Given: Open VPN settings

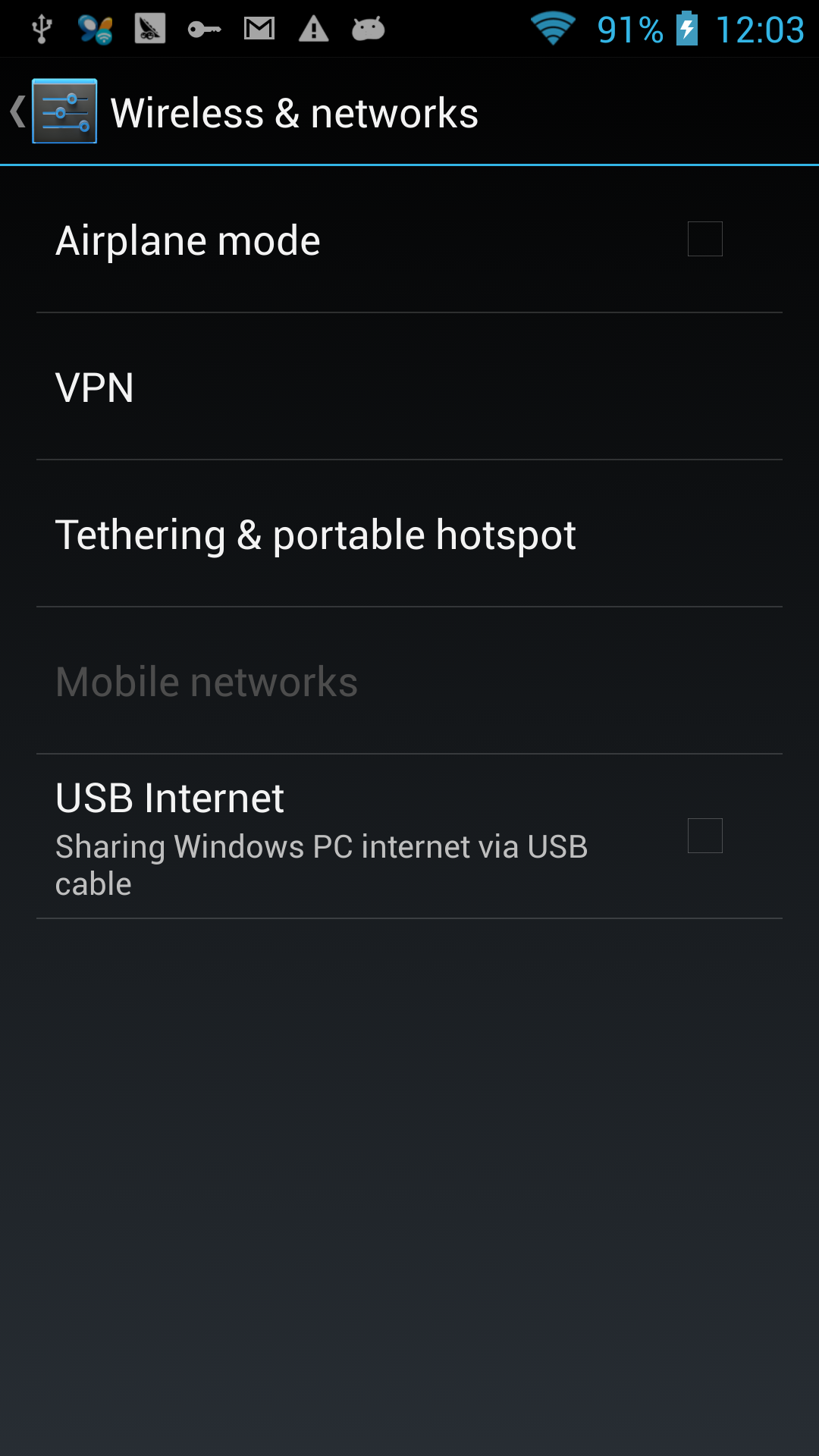Looking at the screenshot, I should click(x=409, y=387).
